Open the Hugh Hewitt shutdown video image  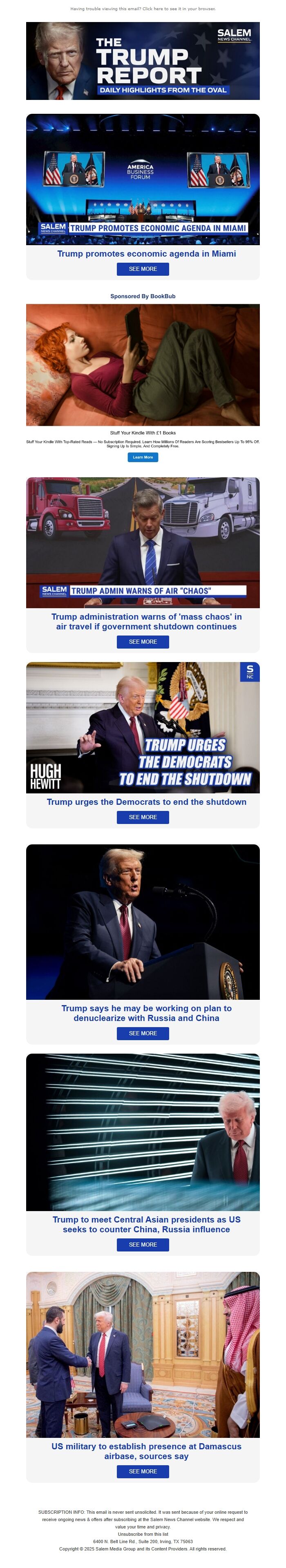coord(143,727)
